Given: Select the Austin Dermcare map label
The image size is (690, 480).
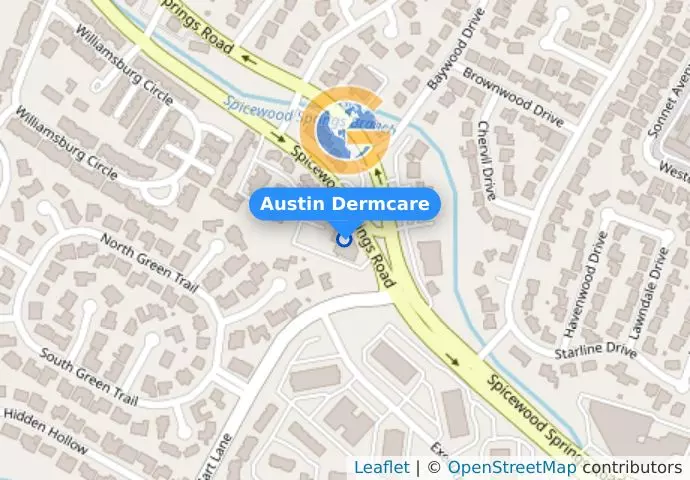Looking at the screenshot, I should pos(344,205).
